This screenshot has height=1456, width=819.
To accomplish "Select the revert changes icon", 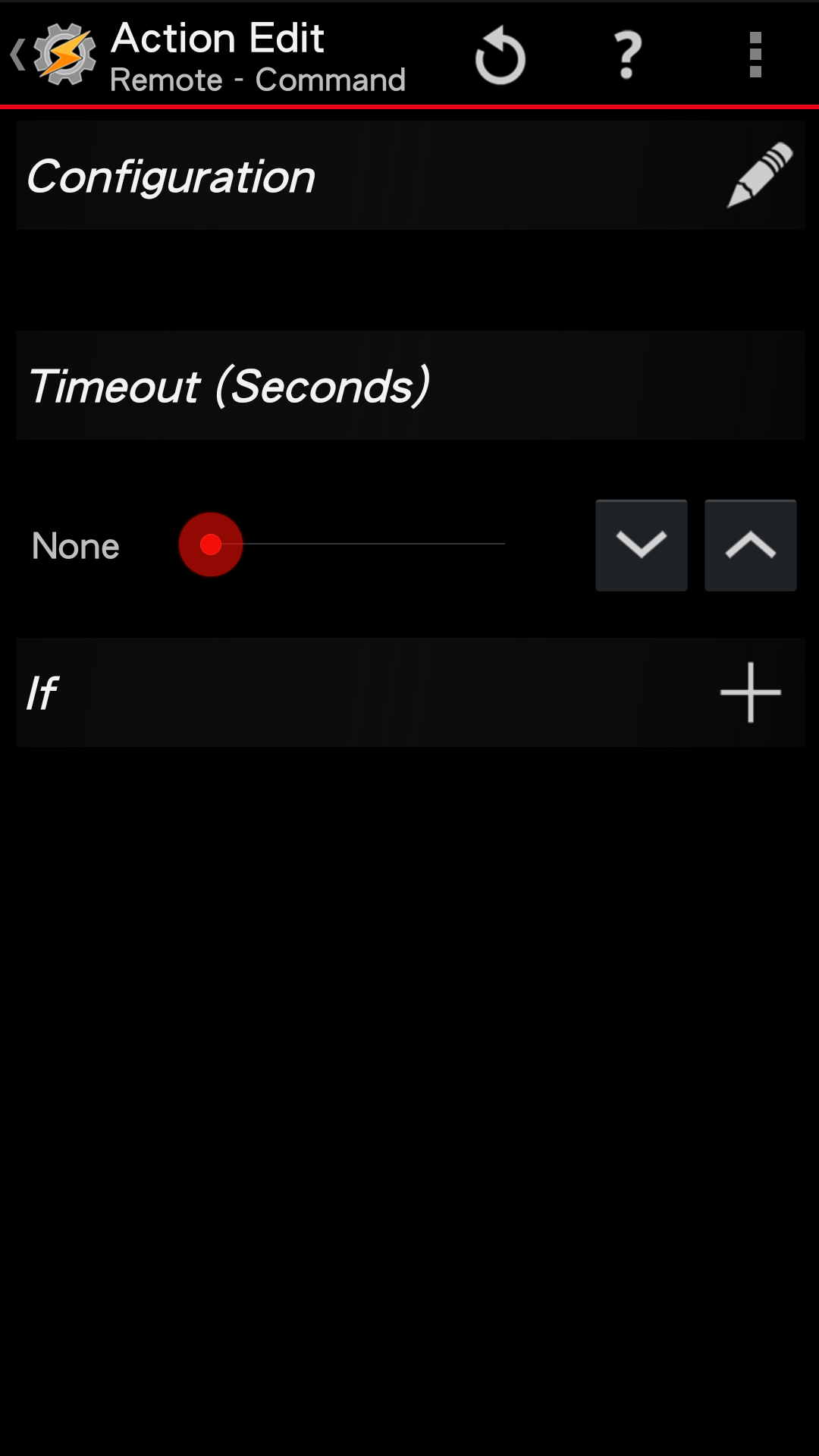I will [500, 56].
